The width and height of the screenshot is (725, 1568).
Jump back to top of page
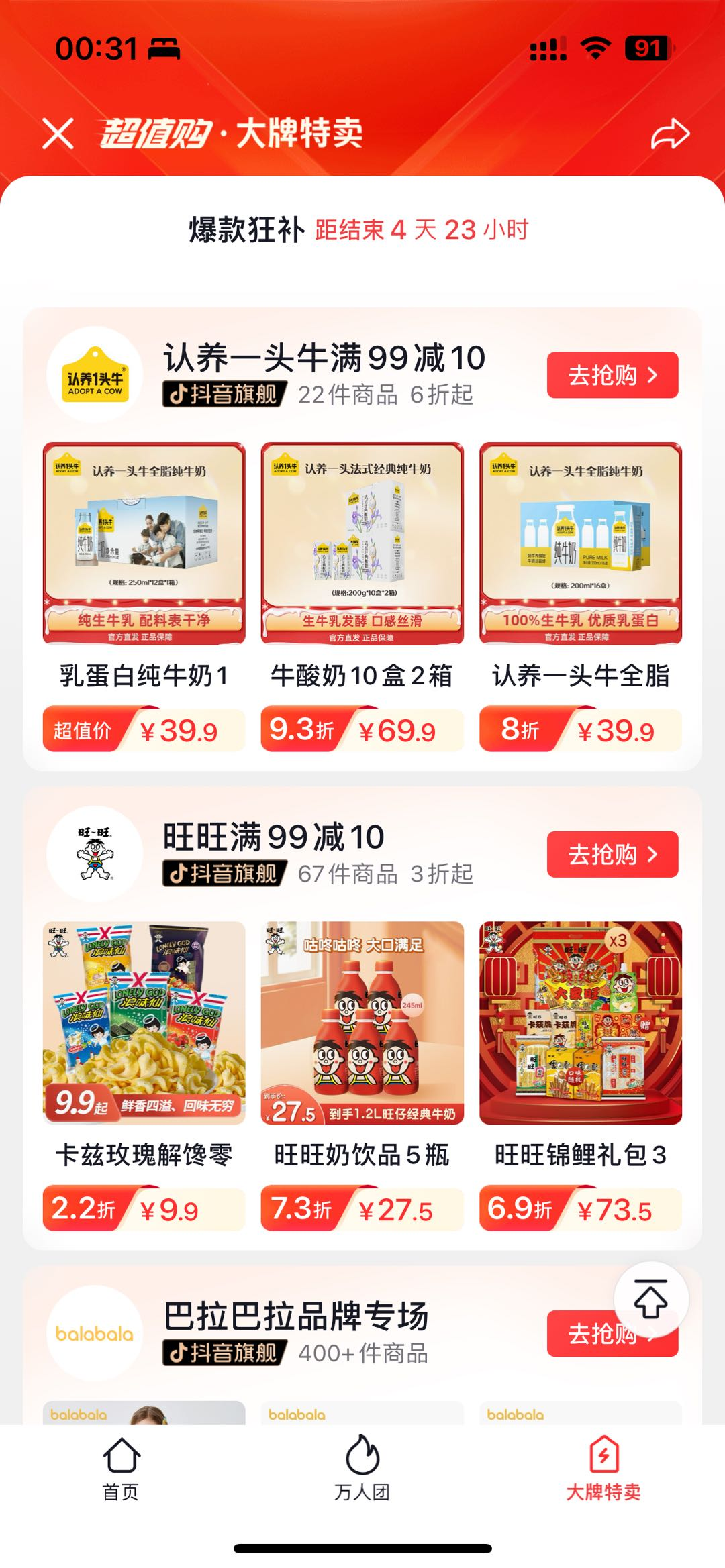(650, 1299)
